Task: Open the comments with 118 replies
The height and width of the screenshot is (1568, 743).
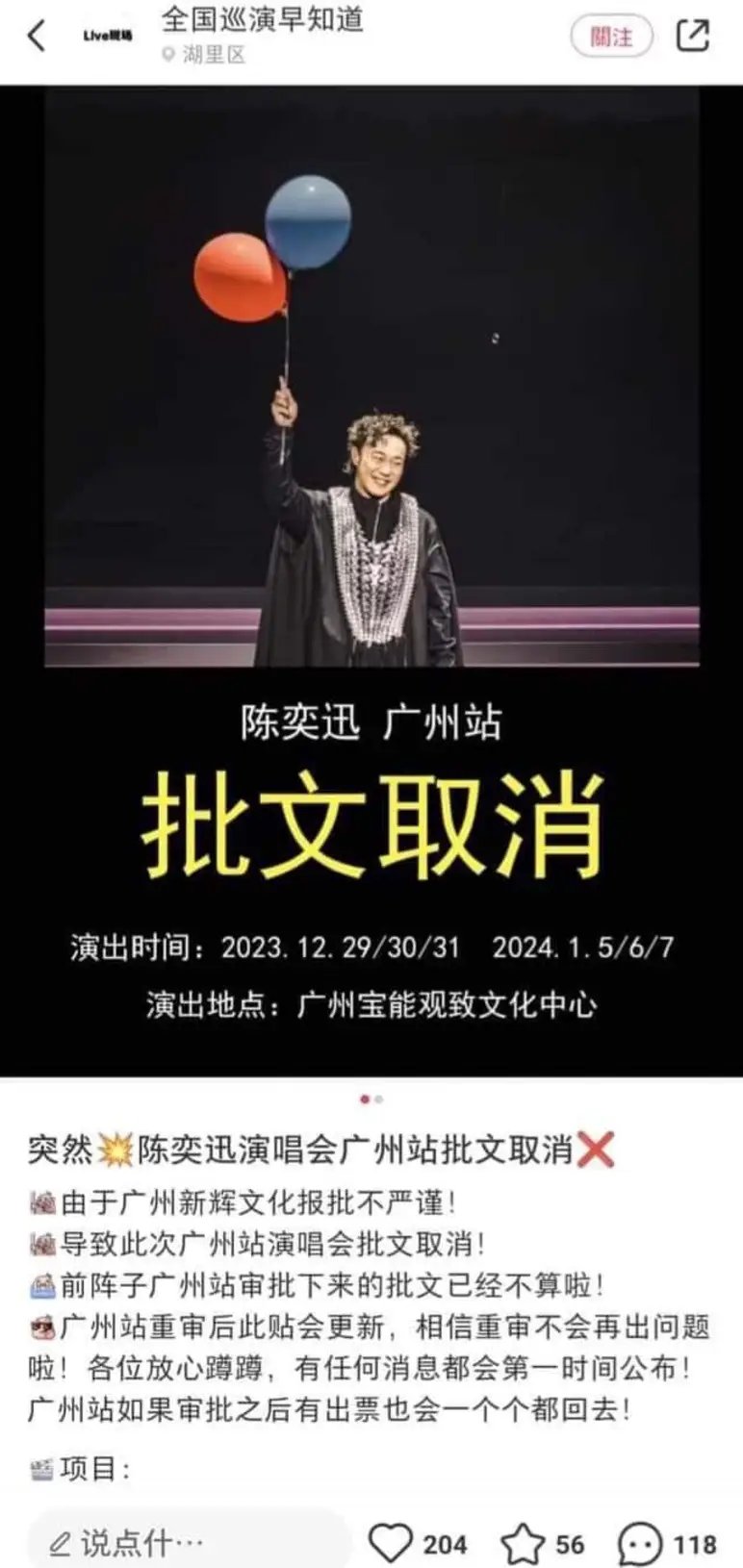Action: (640, 1544)
